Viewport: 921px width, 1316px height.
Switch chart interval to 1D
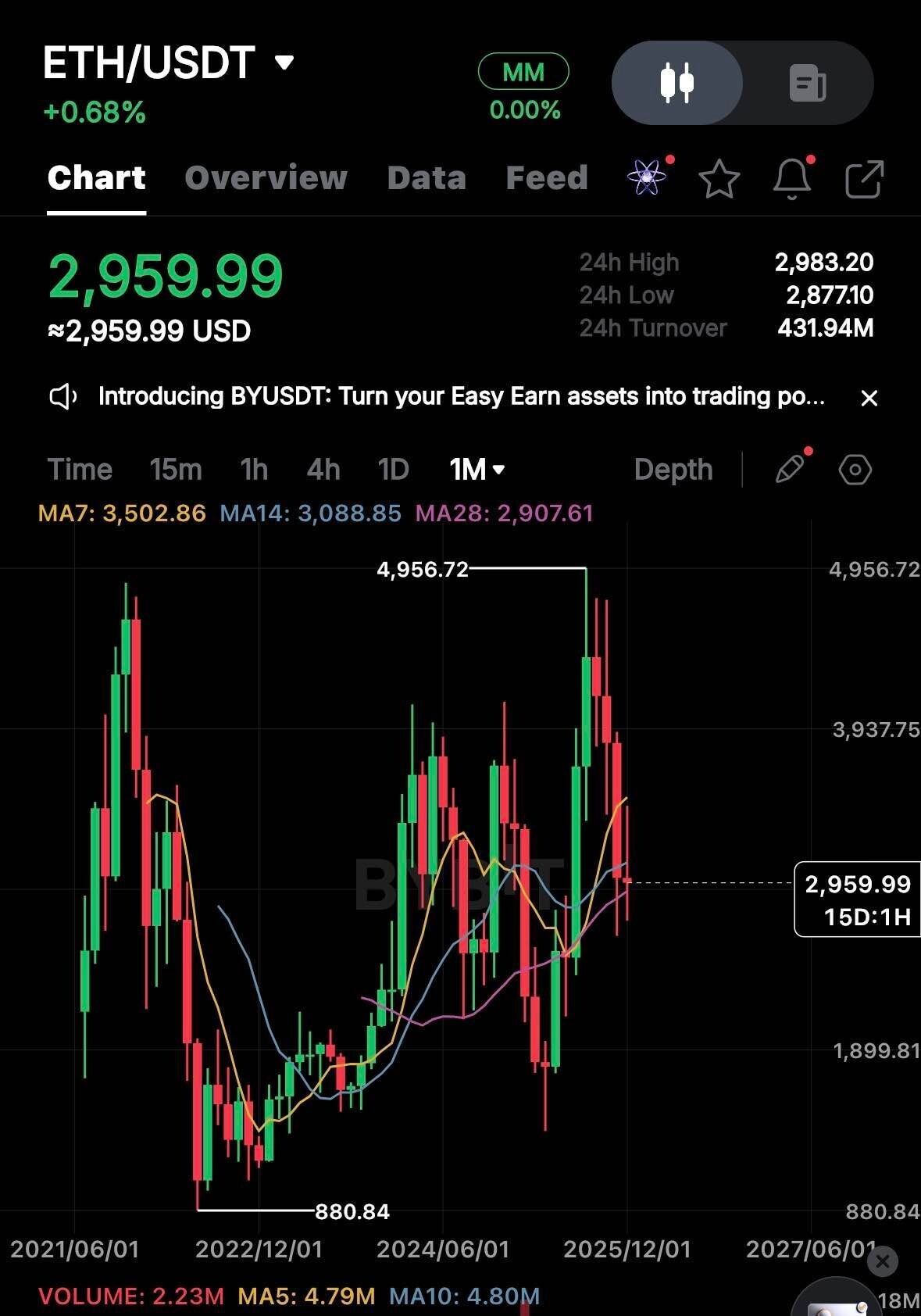click(x=393, y=470)
